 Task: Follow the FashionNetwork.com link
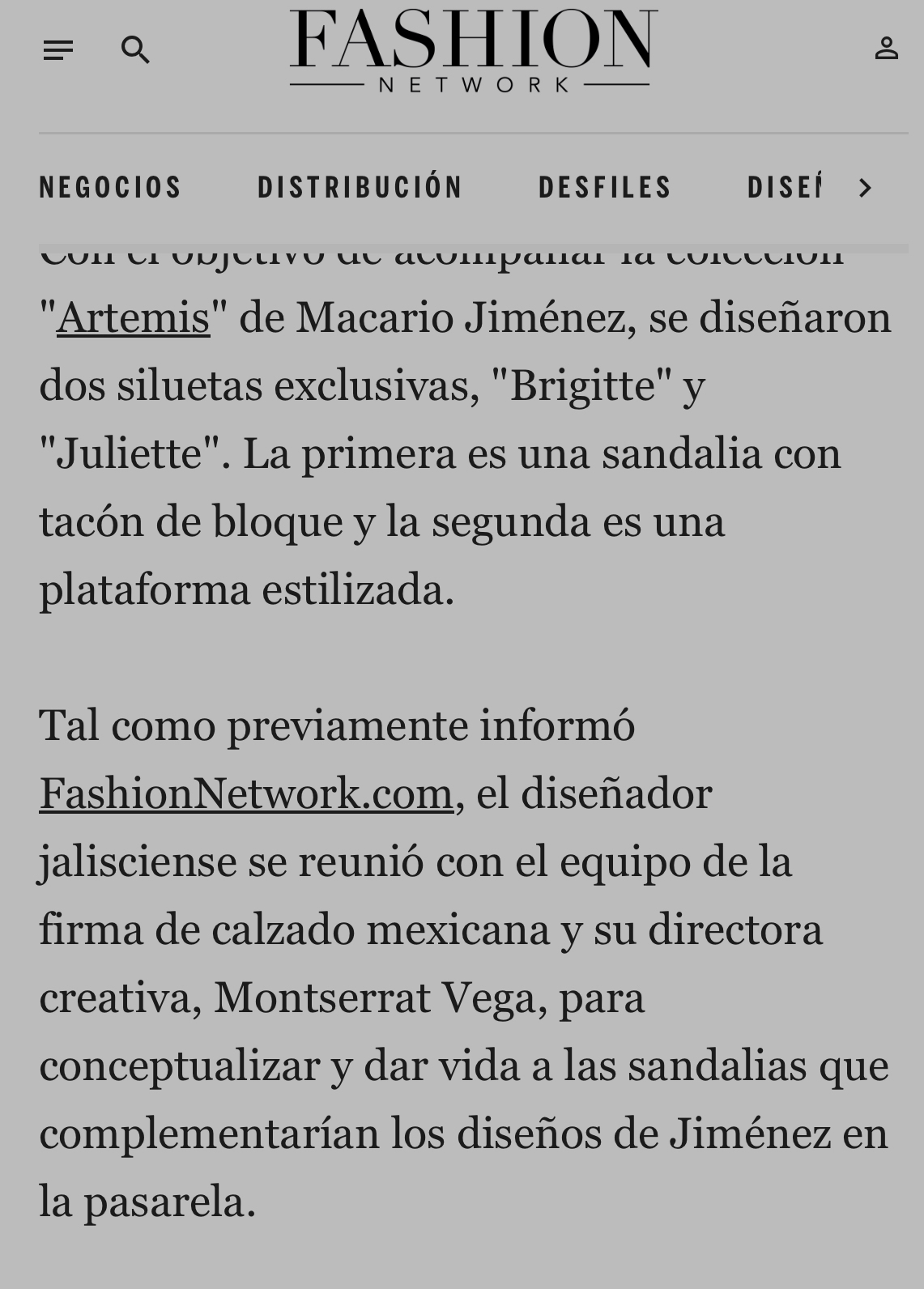(x=246, y=793)
